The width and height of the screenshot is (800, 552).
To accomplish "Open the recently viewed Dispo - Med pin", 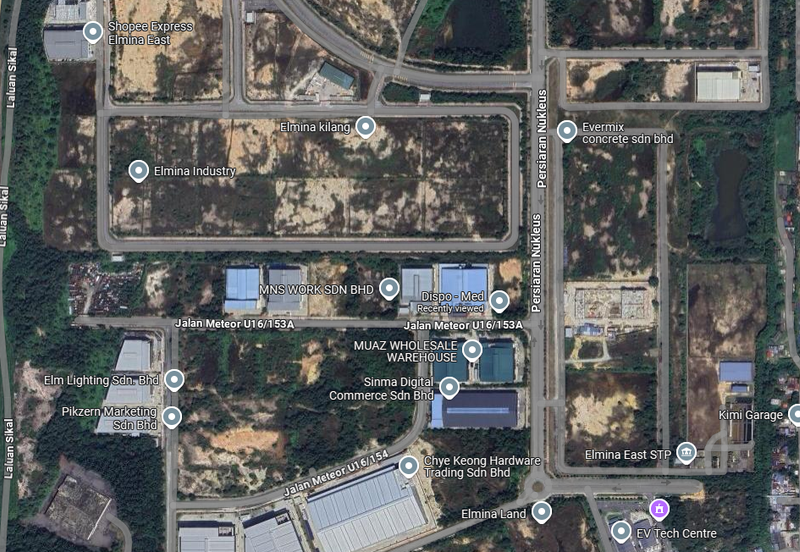I will tap(499, 300).
